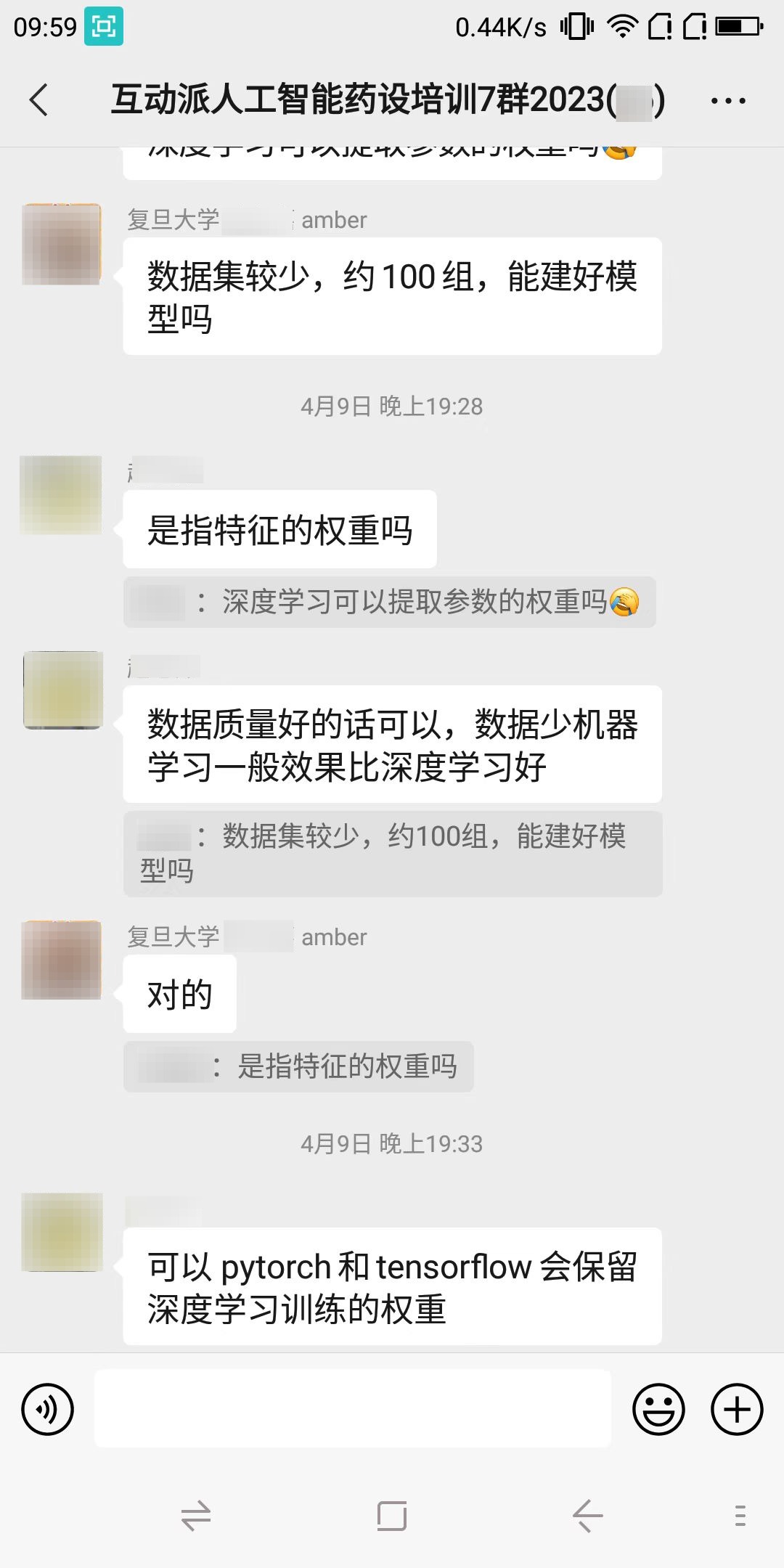Image resolution: width=784 pixels, height=1568 pixels.
Task: Tap the system home button
Action: click(x=392, y=1516)
